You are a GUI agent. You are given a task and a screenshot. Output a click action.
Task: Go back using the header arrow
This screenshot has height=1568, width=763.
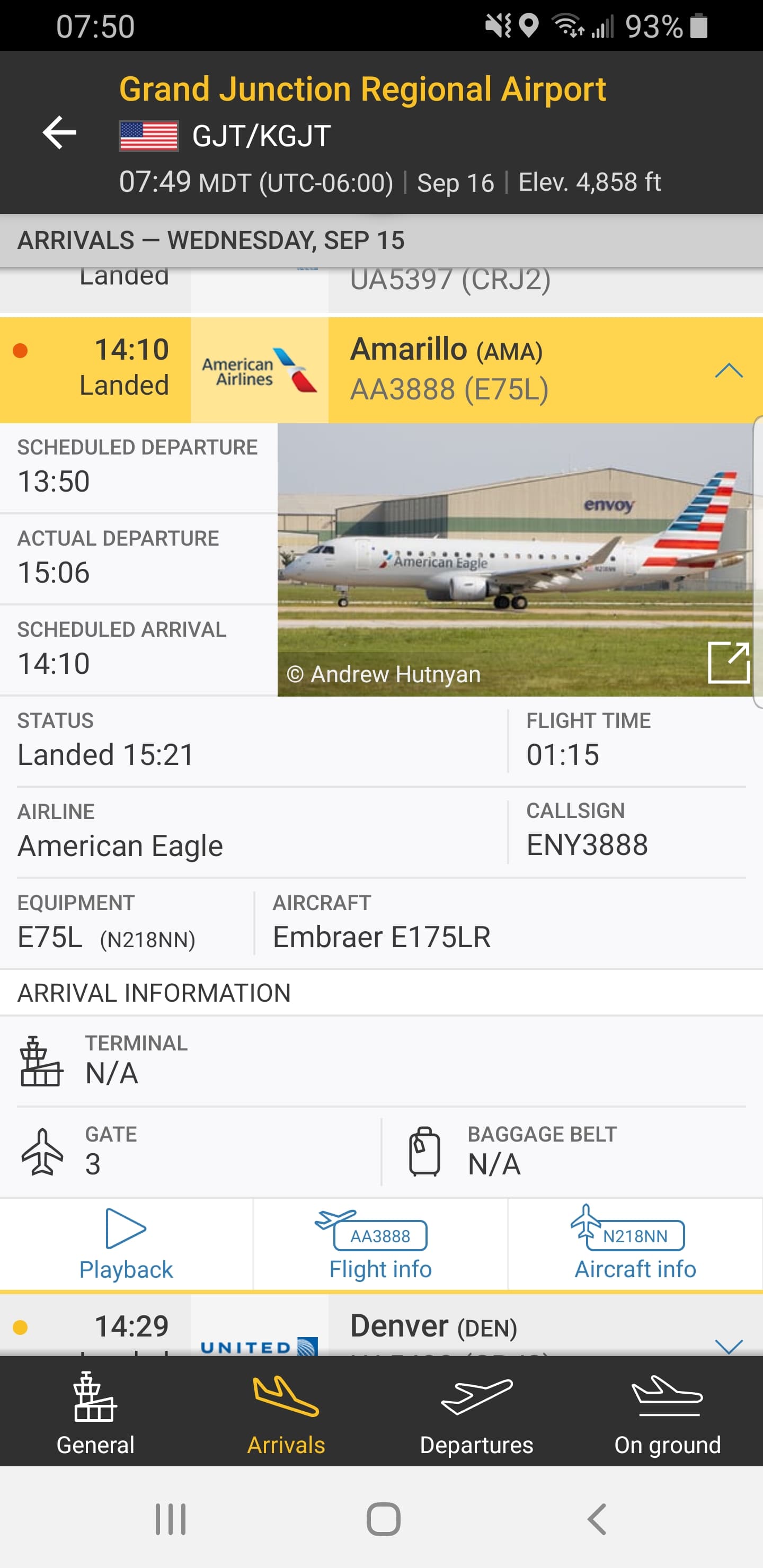[59, 132]
